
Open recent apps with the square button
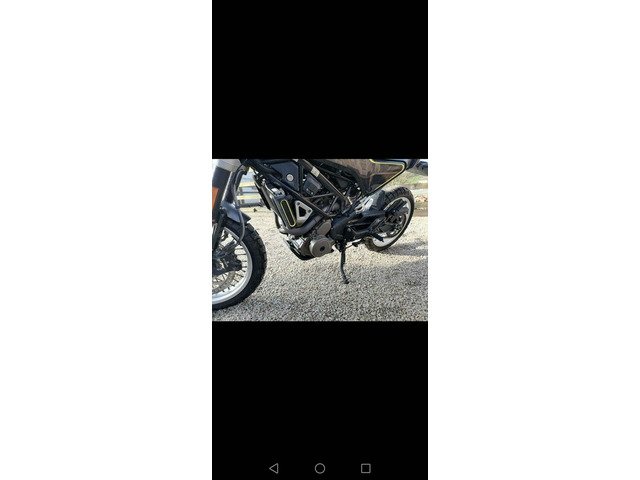pos(366,468)
